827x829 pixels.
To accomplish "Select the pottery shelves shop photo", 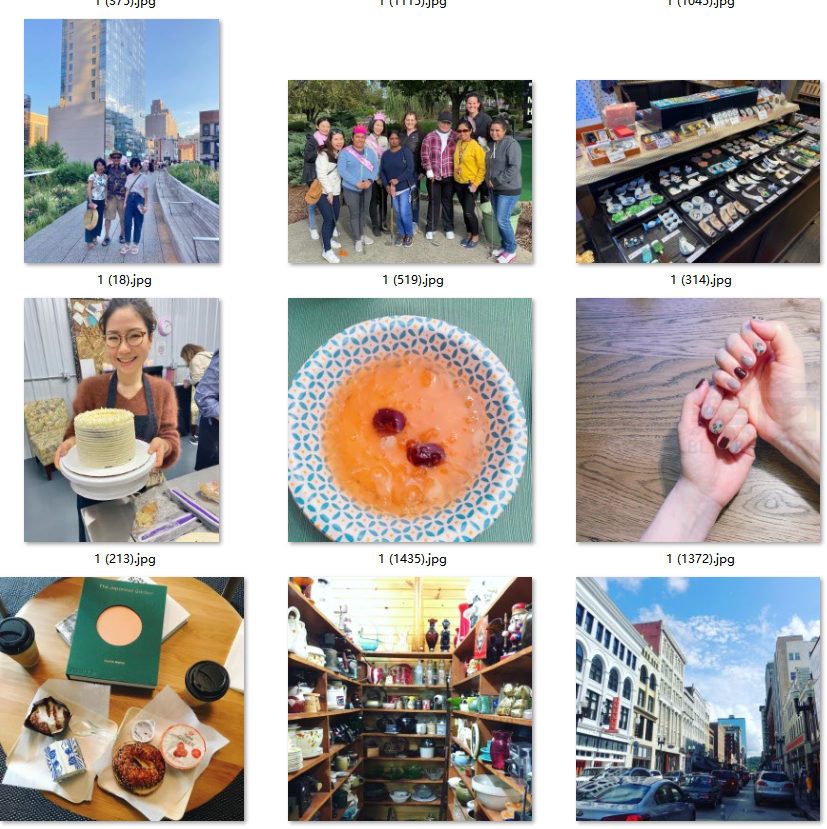I will click(x=410, y=699).
